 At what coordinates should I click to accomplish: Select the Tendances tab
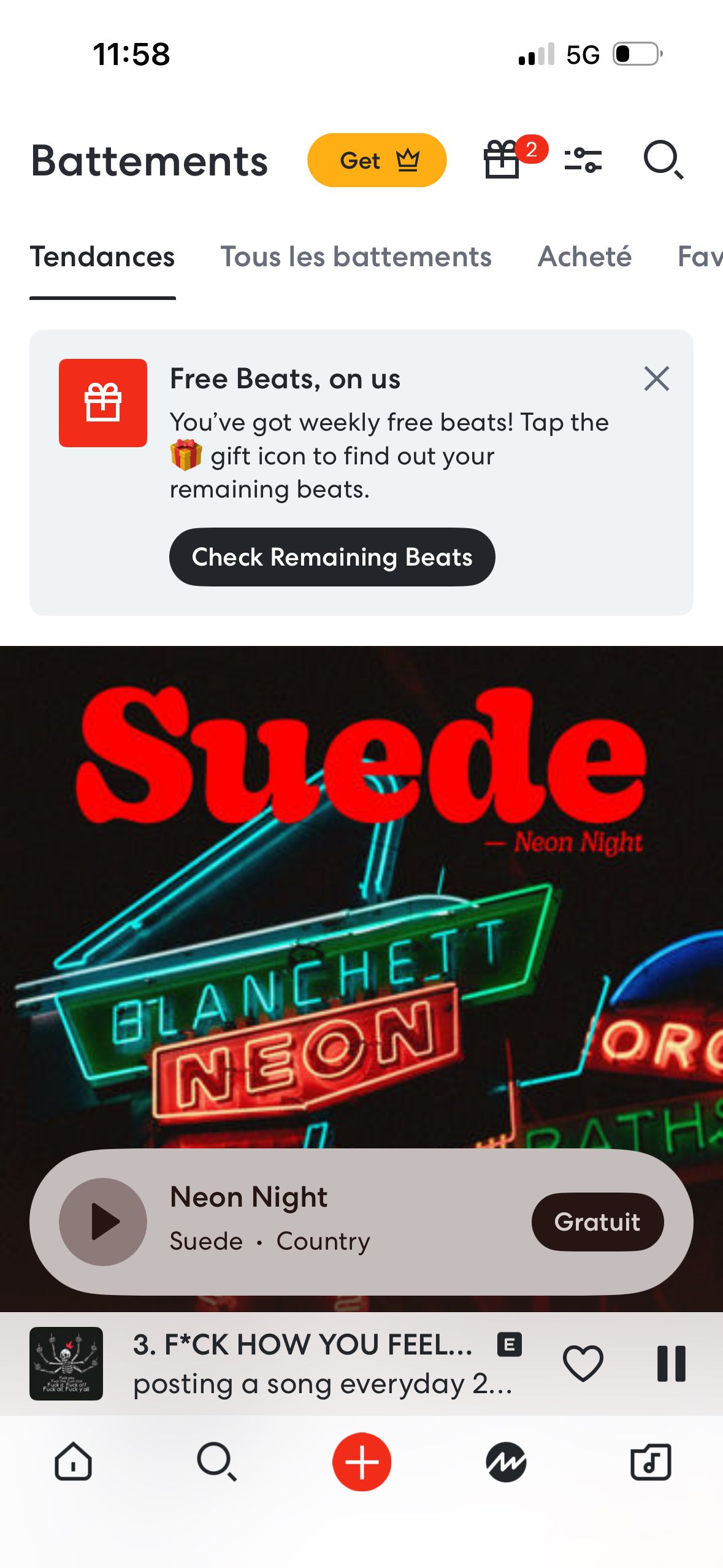[102, 256]
